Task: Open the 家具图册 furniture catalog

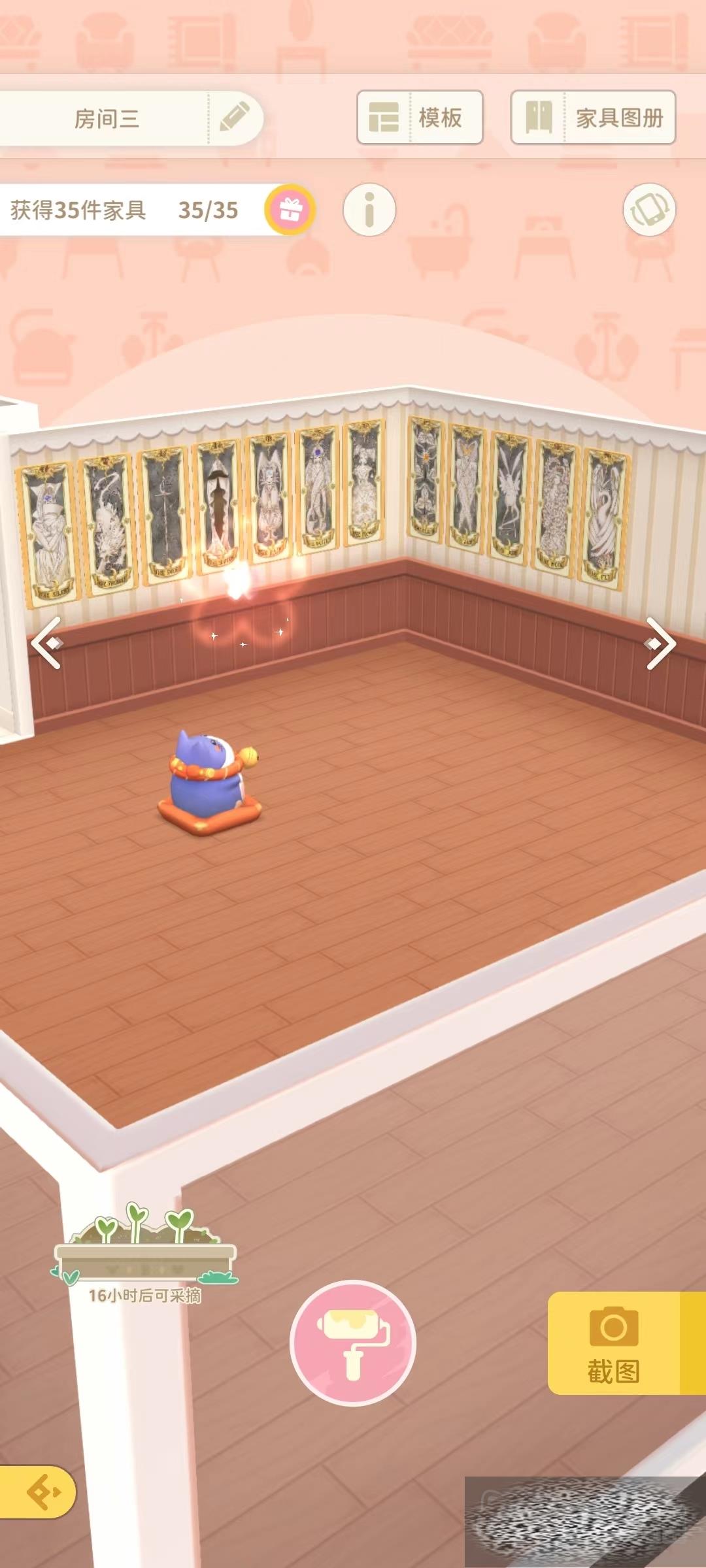Action: (x=592, y=118)
